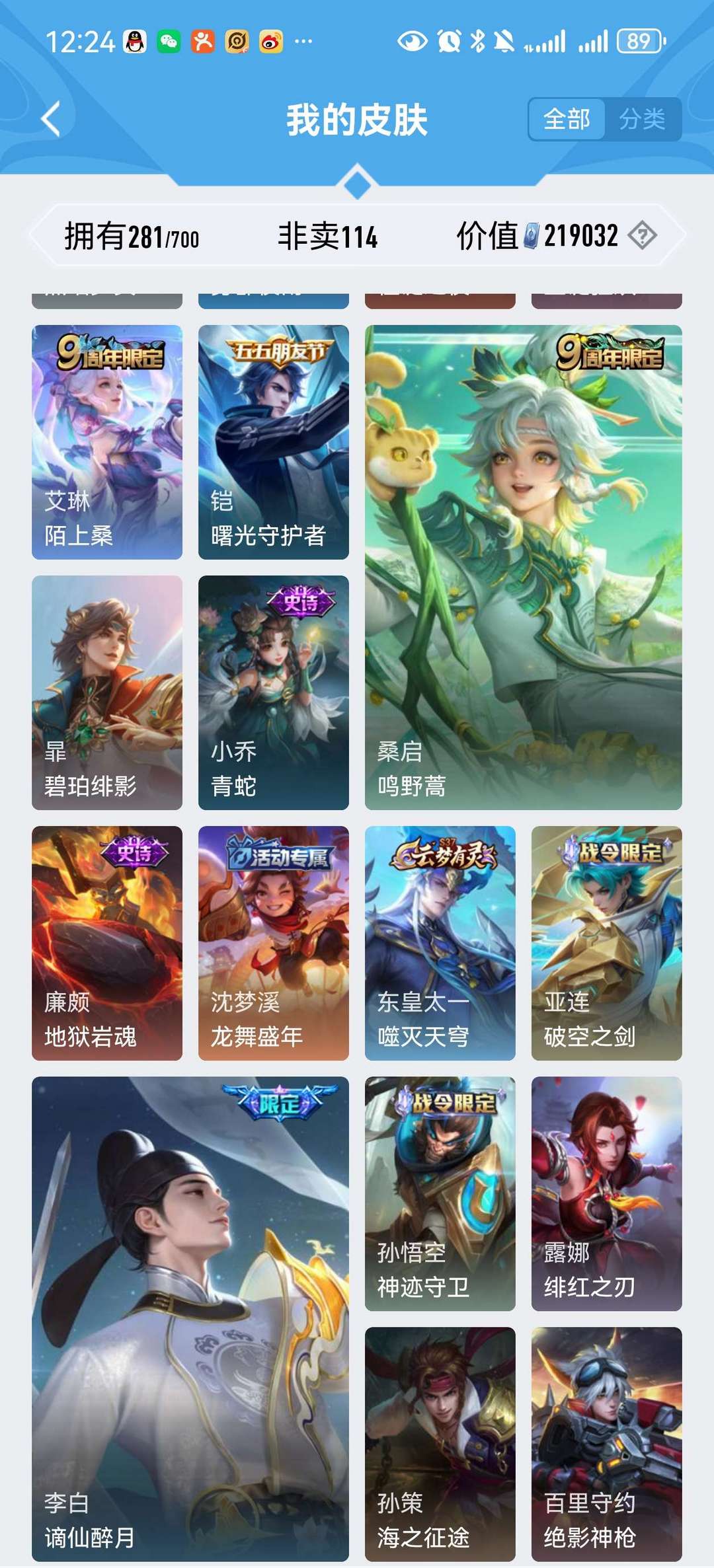Open the 小乔 青蛇 skin card
714x1568 pixels.
(x=274, y=692)
